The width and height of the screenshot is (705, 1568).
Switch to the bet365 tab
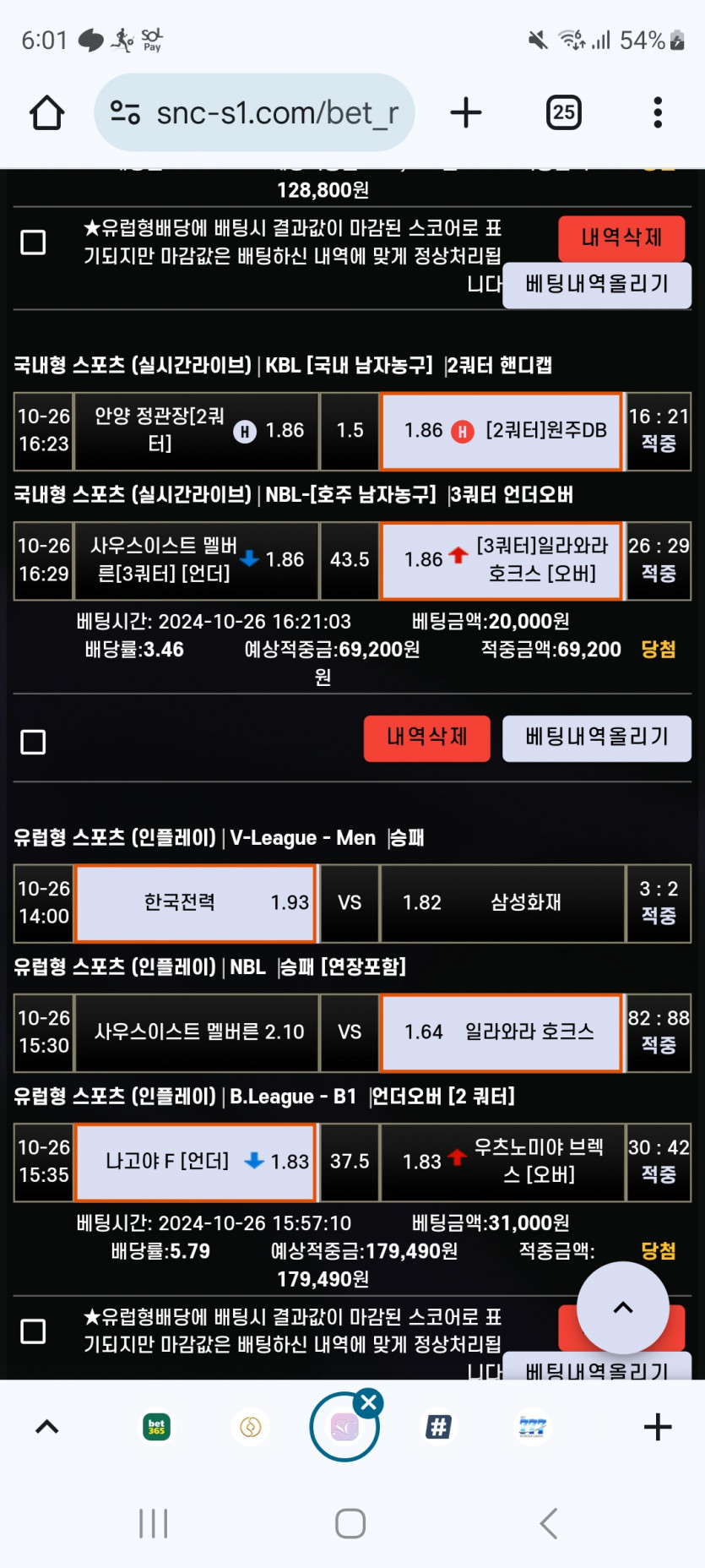click(x=157, y=1427)
